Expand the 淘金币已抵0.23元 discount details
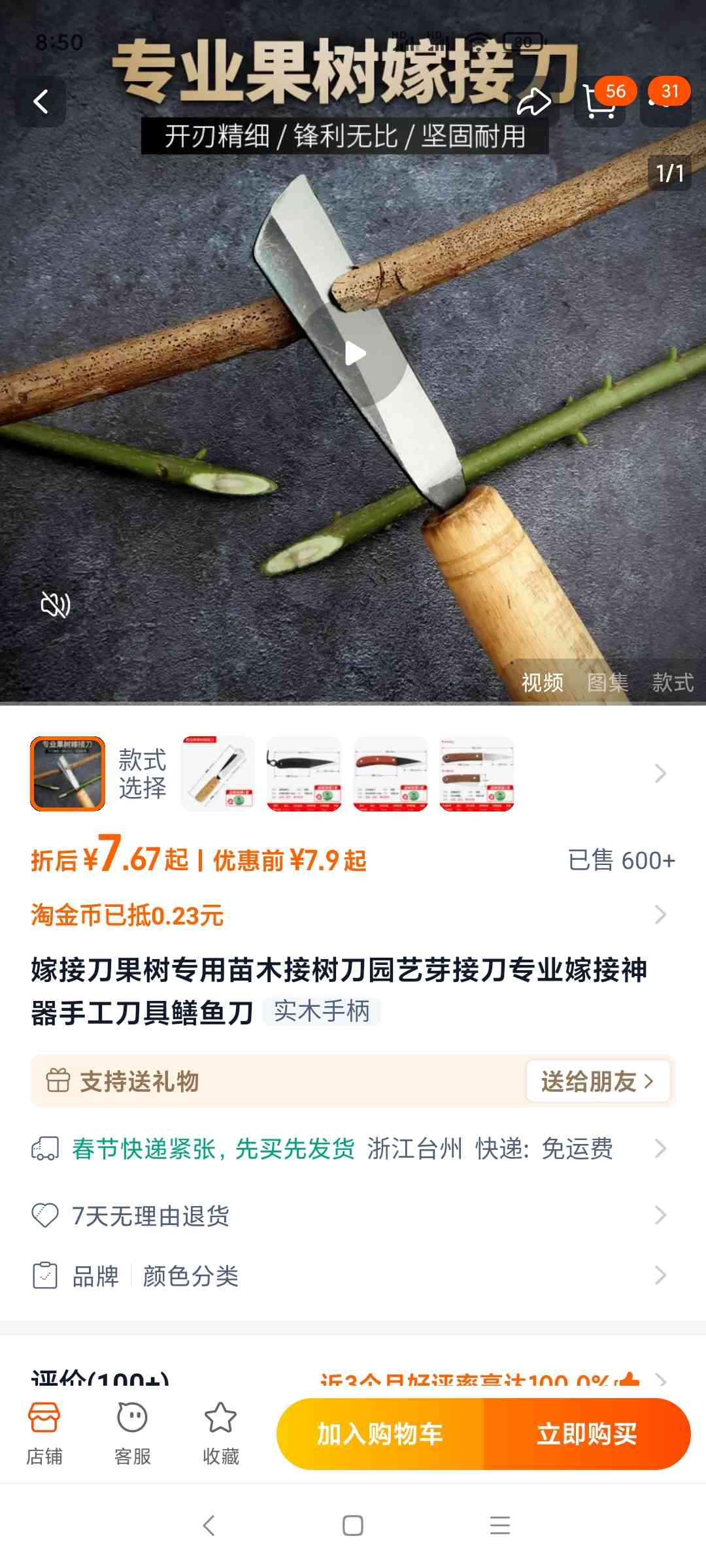Screen dimensions: 706x1568 point(353,915)
